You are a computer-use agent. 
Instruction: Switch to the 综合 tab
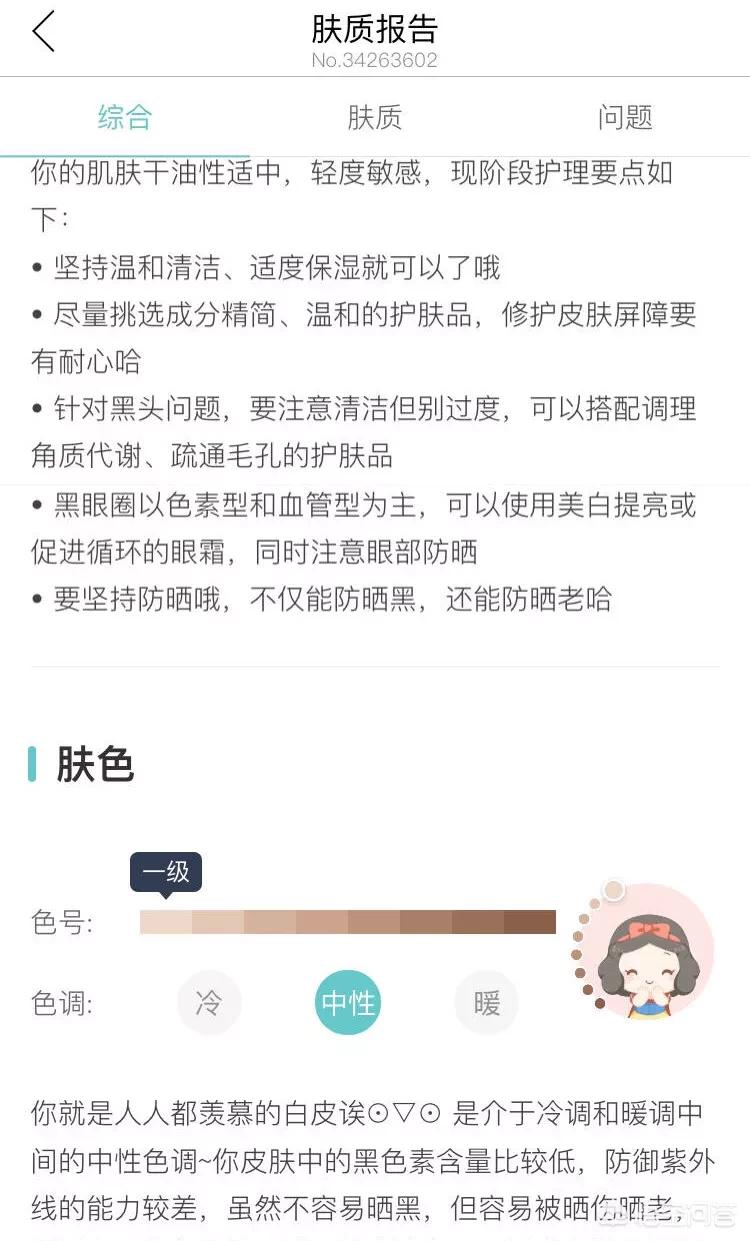coord(124,117)
